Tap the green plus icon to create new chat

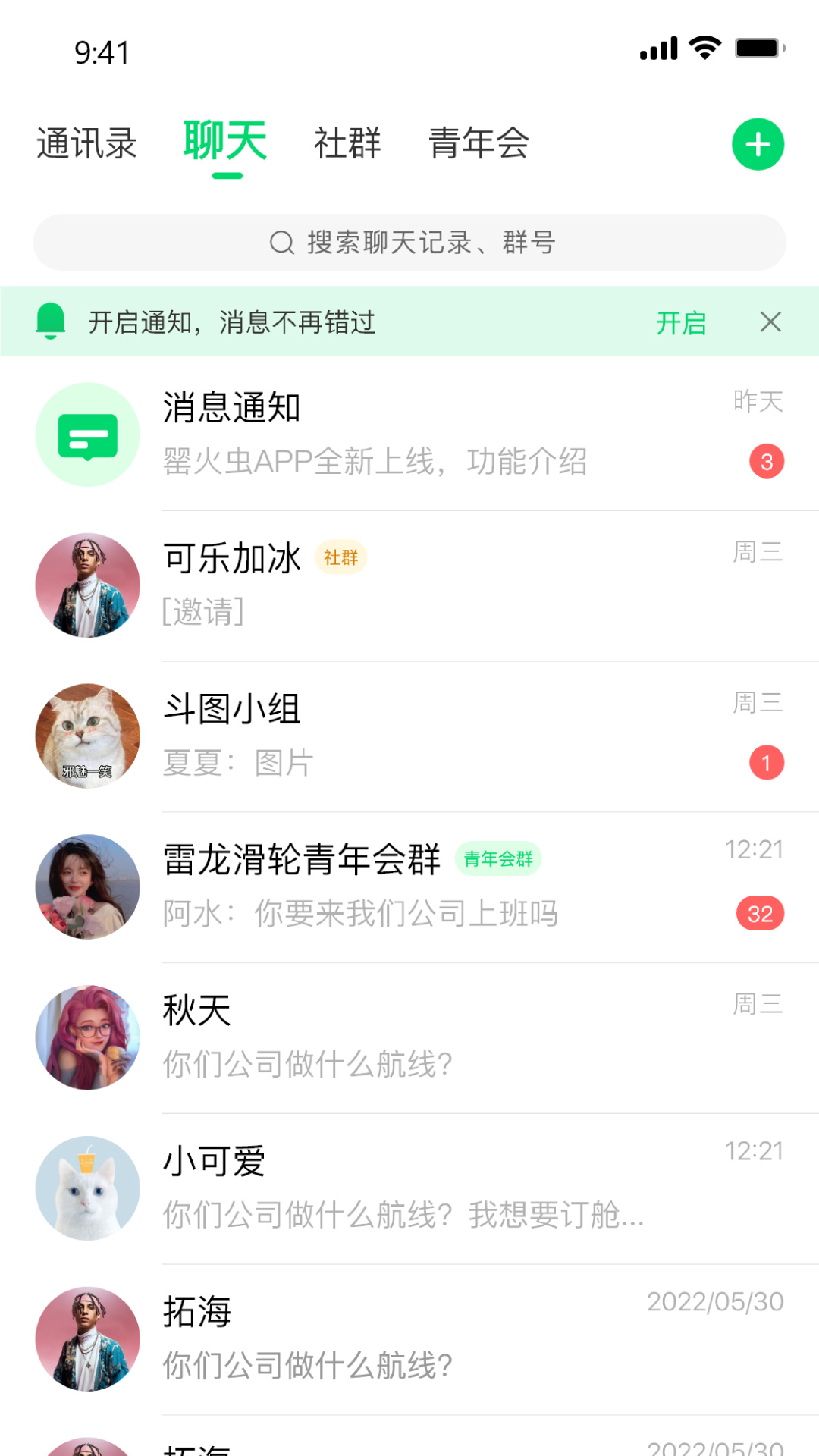click(757, 144)
